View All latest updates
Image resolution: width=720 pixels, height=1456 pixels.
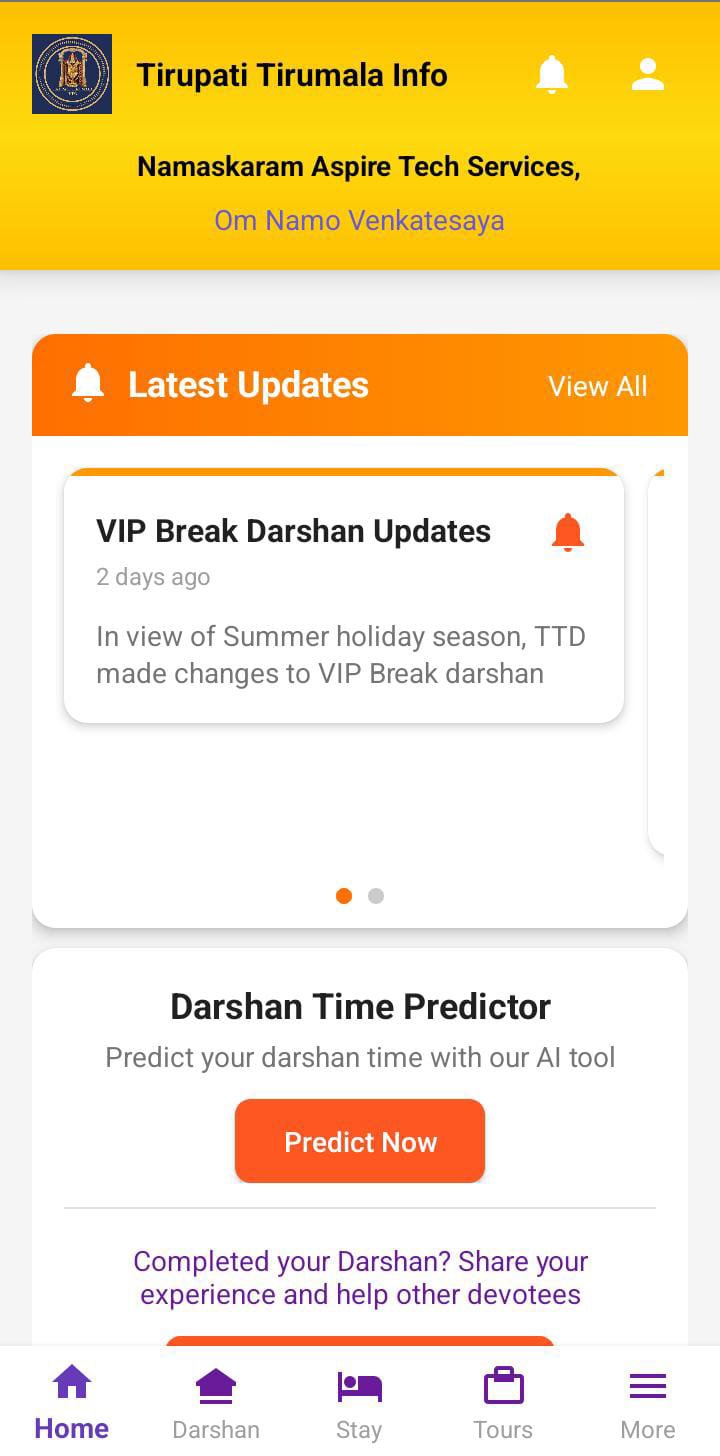(597, 386)
